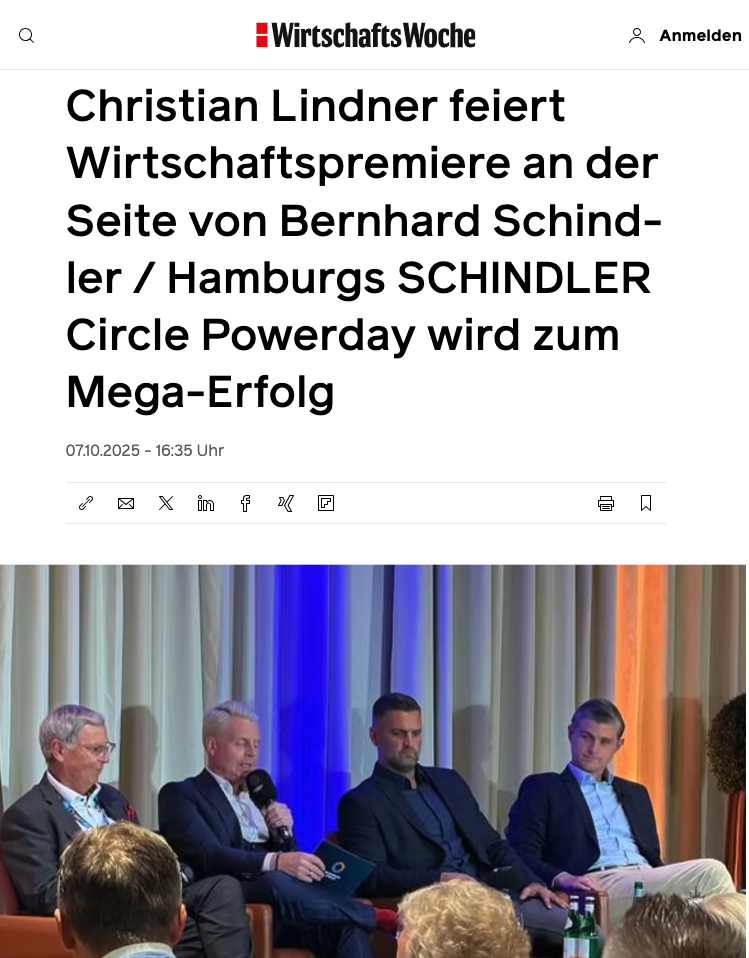The height and width of the screenshot is (958, 749).
Task: Share the article on Facebook
Action: 245,503
